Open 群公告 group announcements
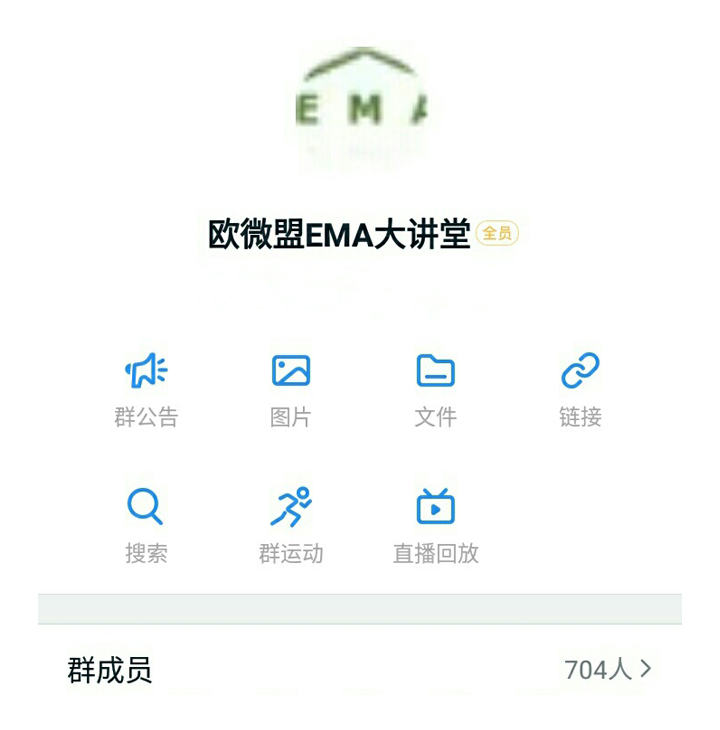This screenshot has height=730, width=720. [146, 389]
